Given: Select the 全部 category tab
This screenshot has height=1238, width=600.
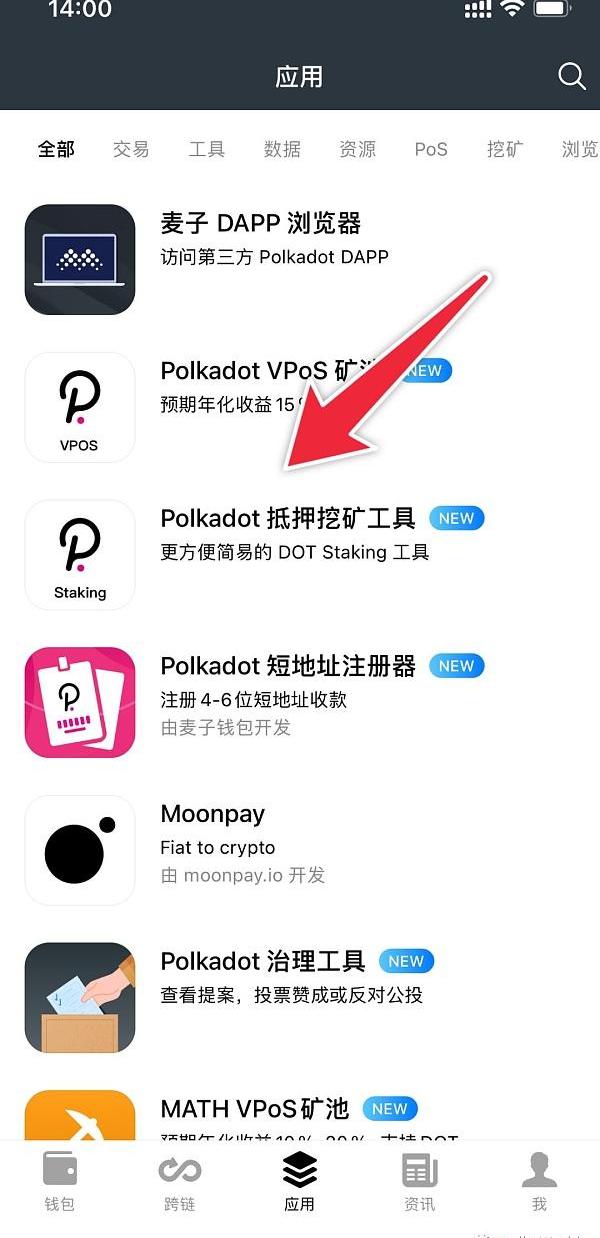Looking at the screenshot, I should click(x=56, y=149).
